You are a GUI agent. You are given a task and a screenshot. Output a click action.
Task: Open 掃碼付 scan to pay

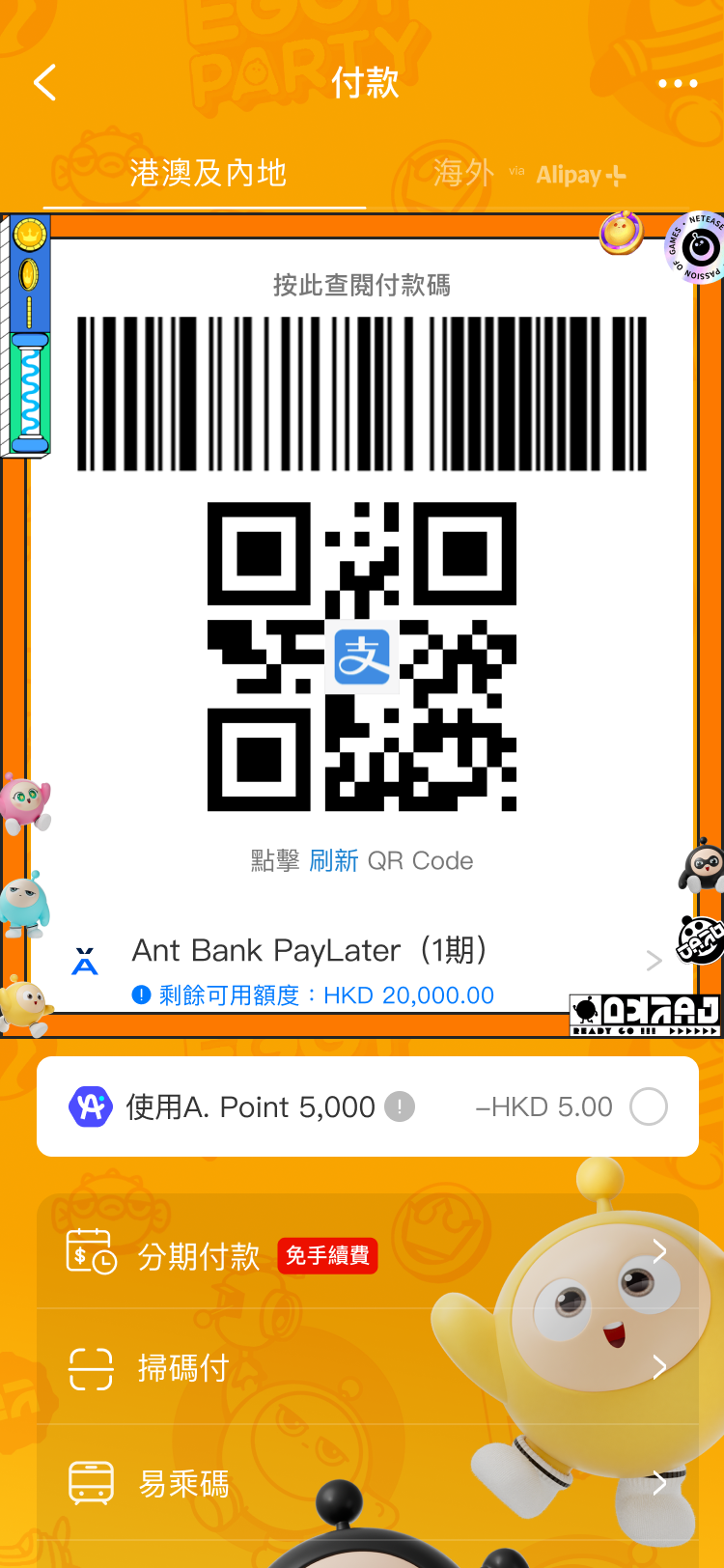tap(367, 1368)
